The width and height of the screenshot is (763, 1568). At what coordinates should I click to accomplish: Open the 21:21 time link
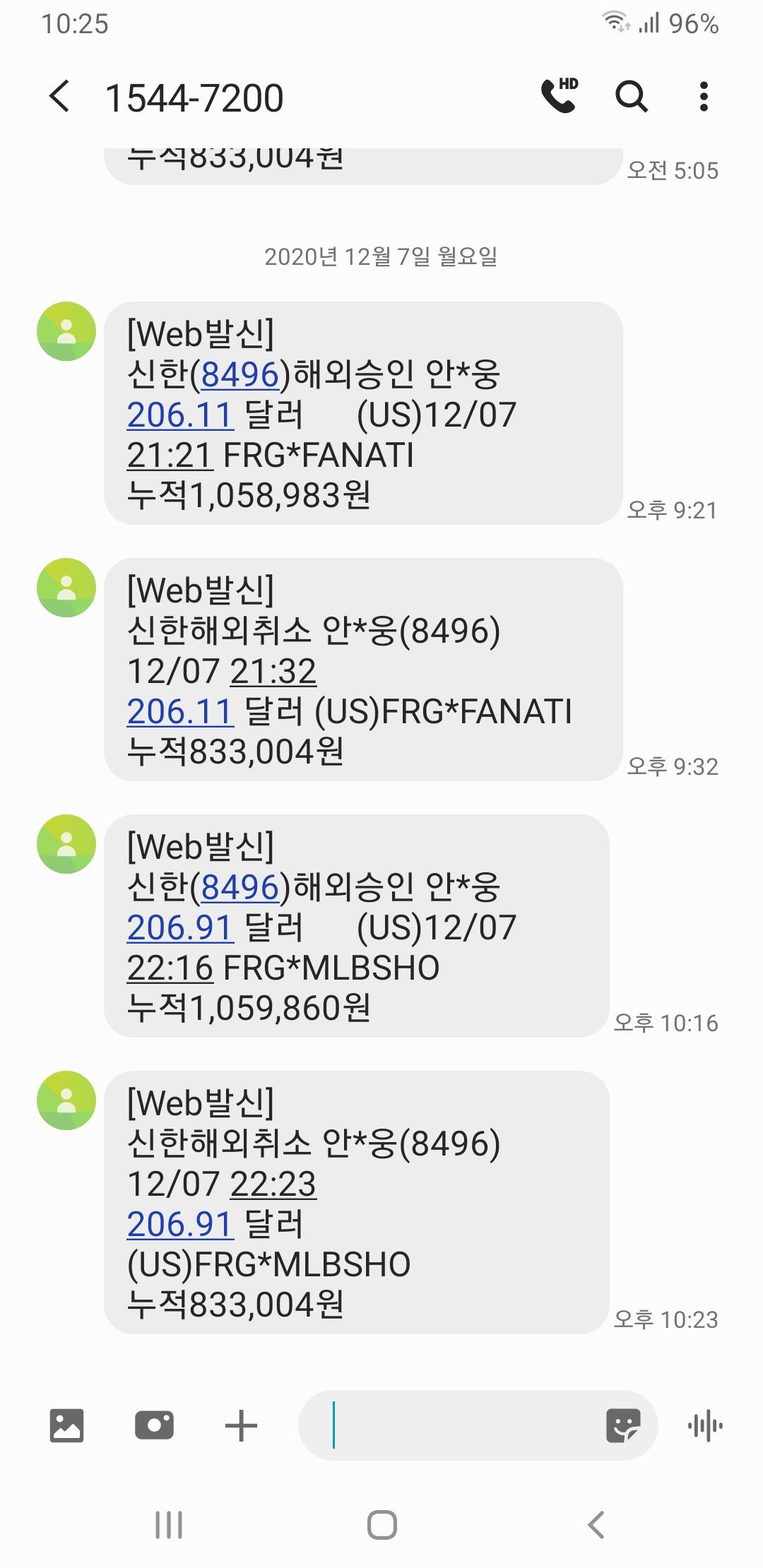170,456
